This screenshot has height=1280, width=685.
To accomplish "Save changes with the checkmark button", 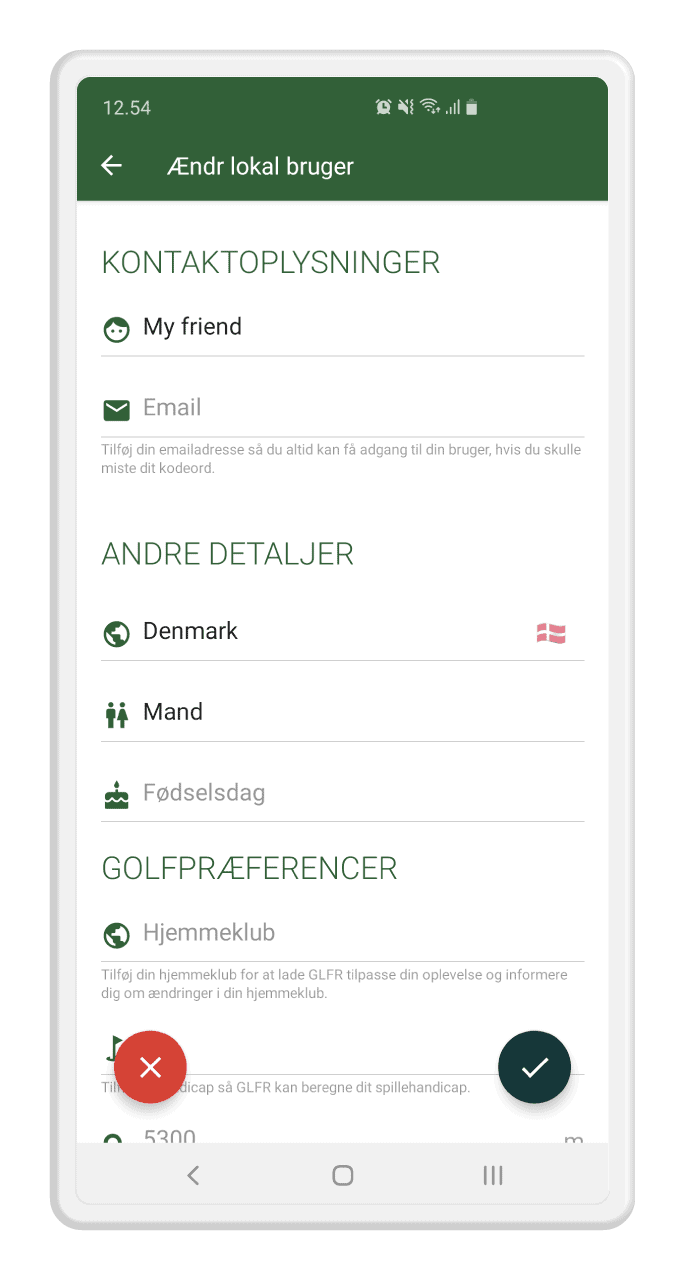I will [x=535, y=1067].
